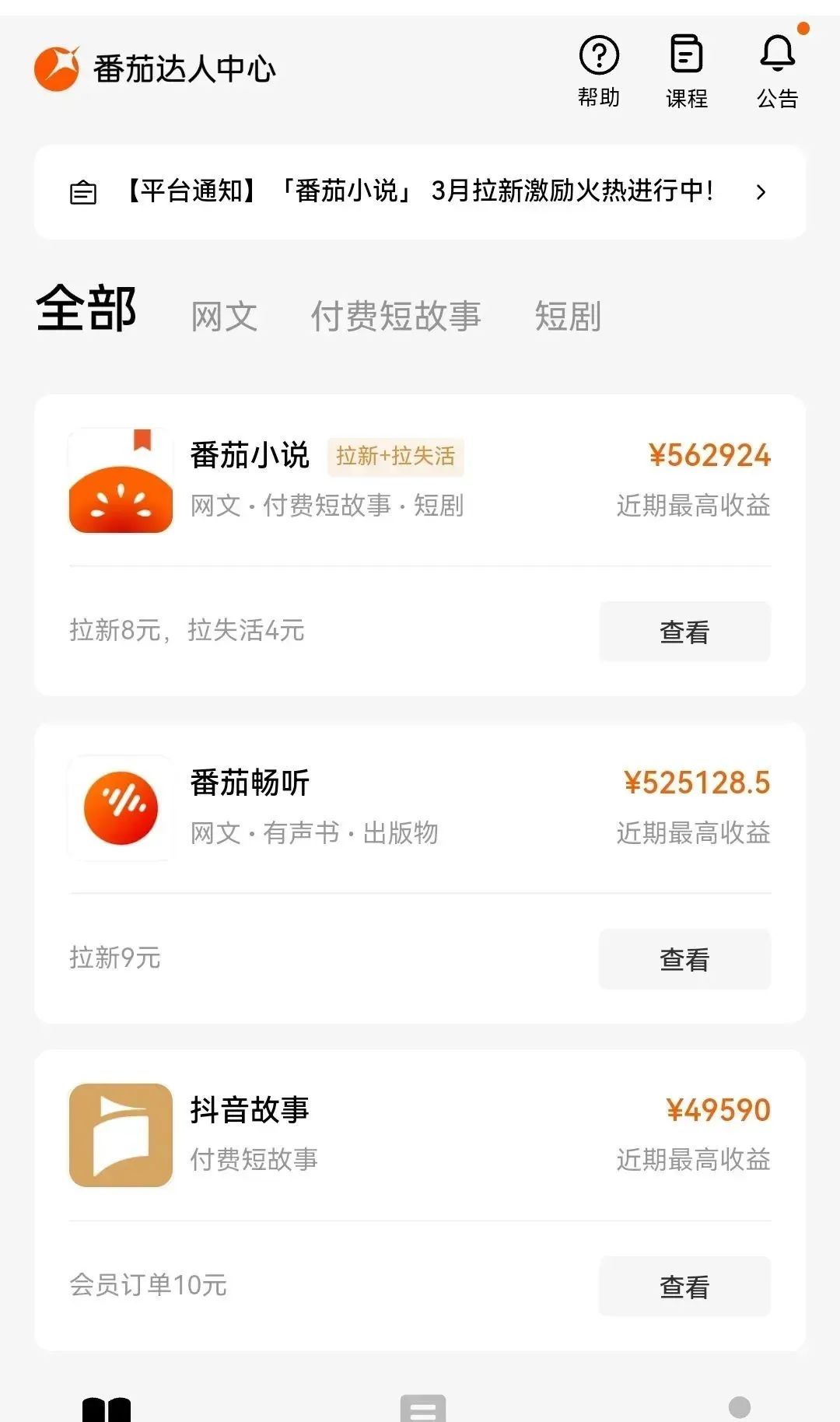
Task: Open the 公告 announcements bell
Action: pos(777,70)
